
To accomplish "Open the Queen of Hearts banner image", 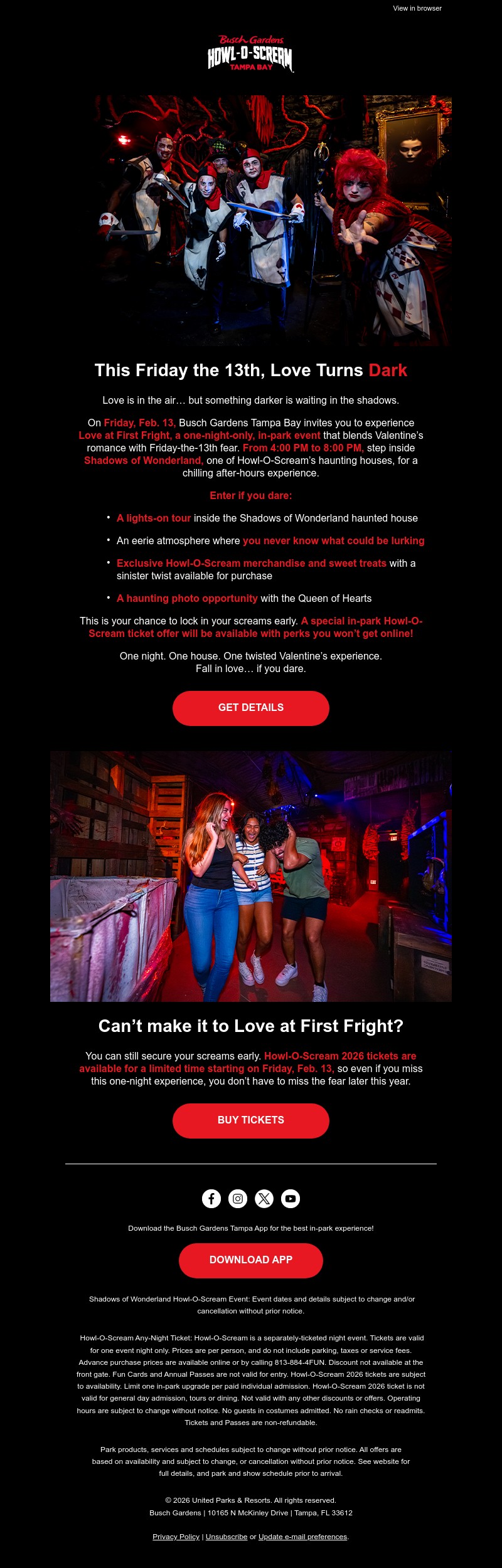I will (273, 220).
